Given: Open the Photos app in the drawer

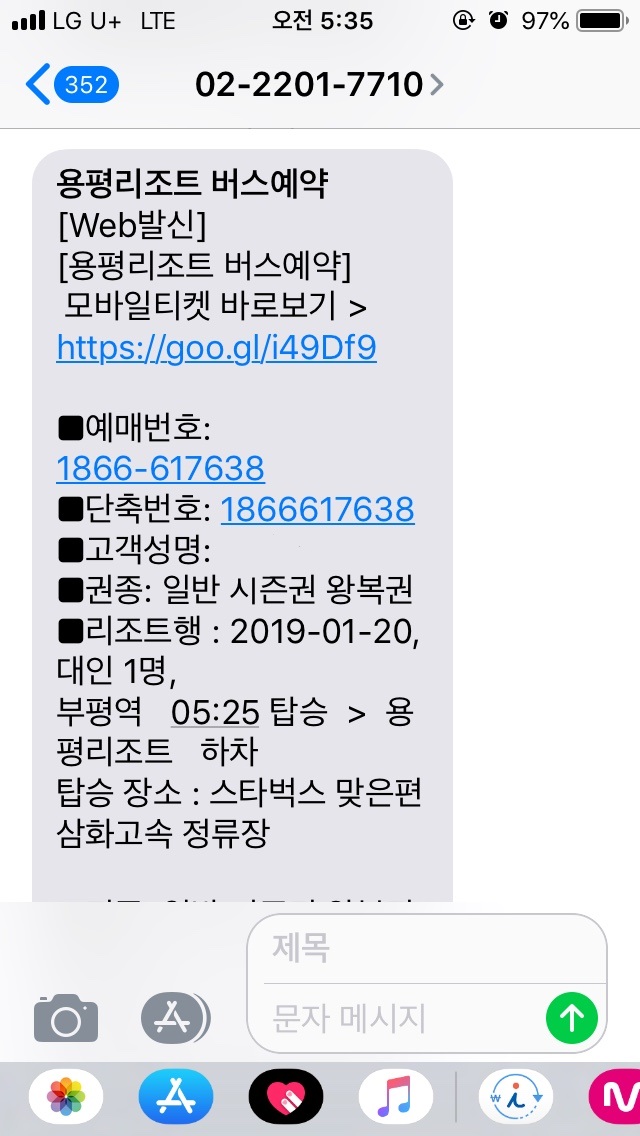Looking at the screenshot, I should (66, 1099).
